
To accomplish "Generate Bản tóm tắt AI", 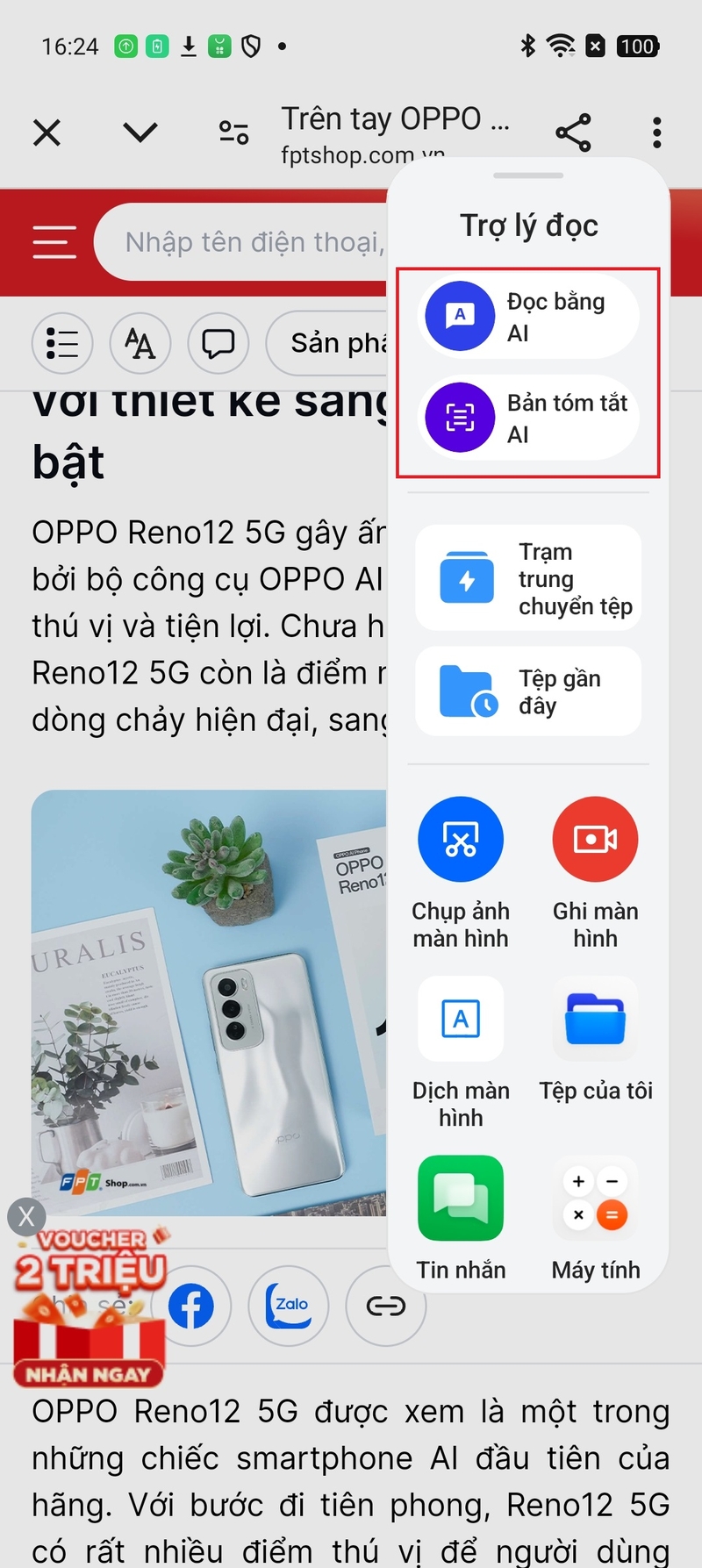I will [x=527, y=418].
